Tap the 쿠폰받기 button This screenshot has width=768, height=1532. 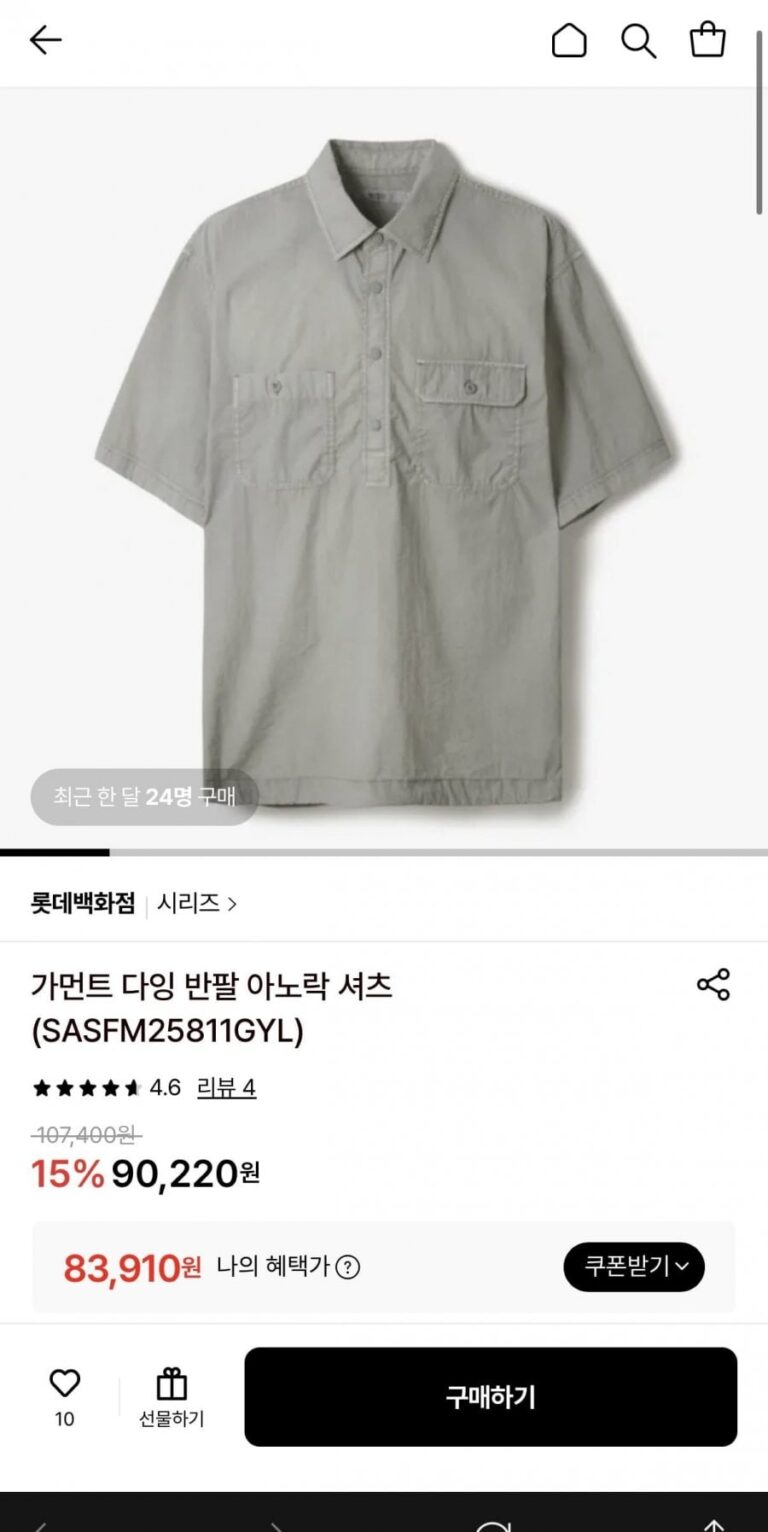[634, 1267]
